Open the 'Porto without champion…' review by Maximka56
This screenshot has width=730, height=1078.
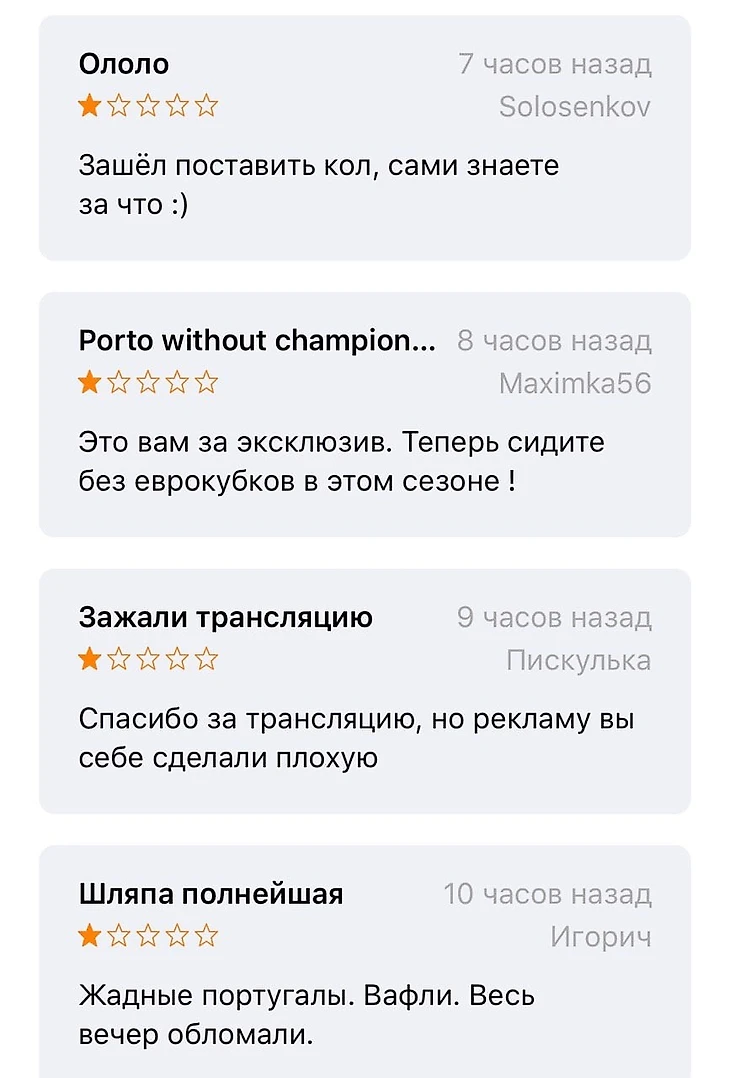pyautogui.click(x=364, y=414)
